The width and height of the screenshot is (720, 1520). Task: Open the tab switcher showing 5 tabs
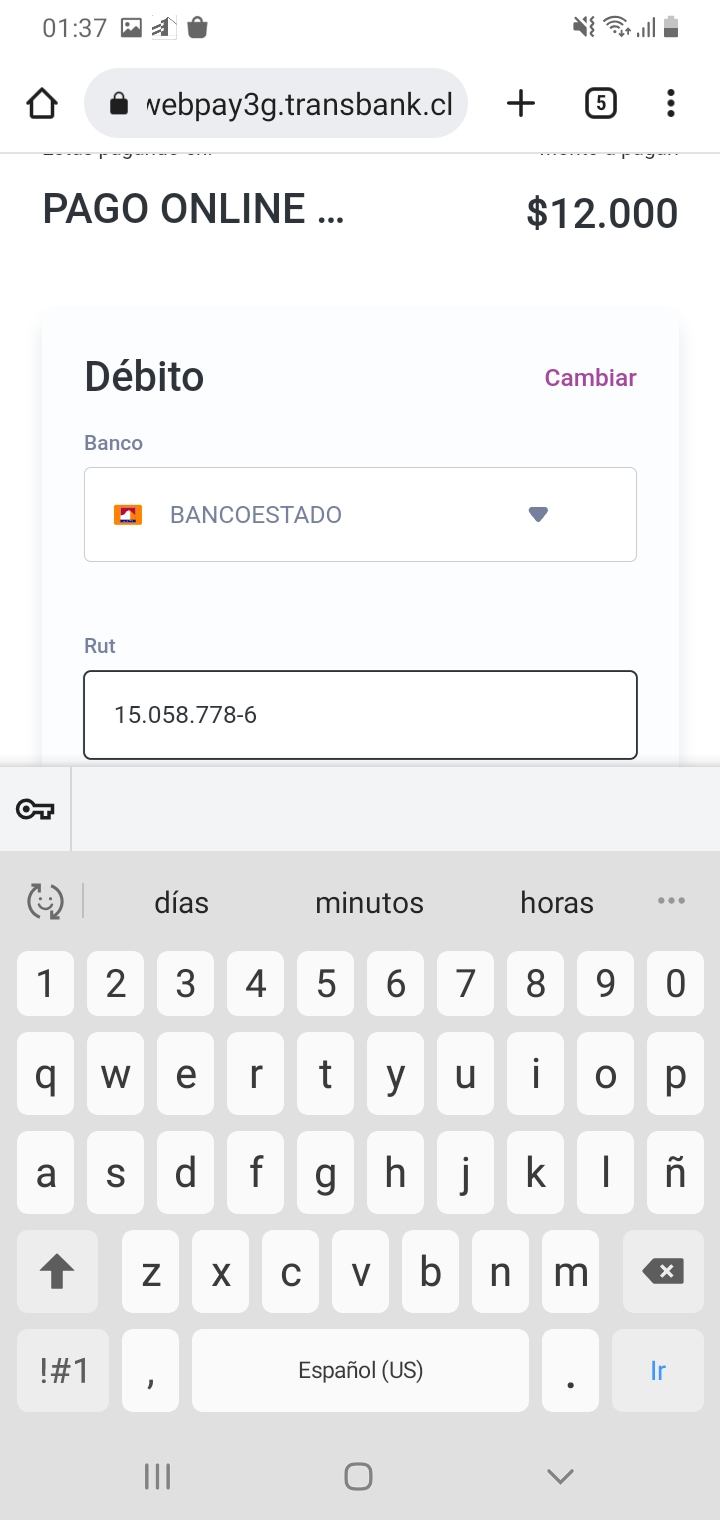tap(600, 103)
